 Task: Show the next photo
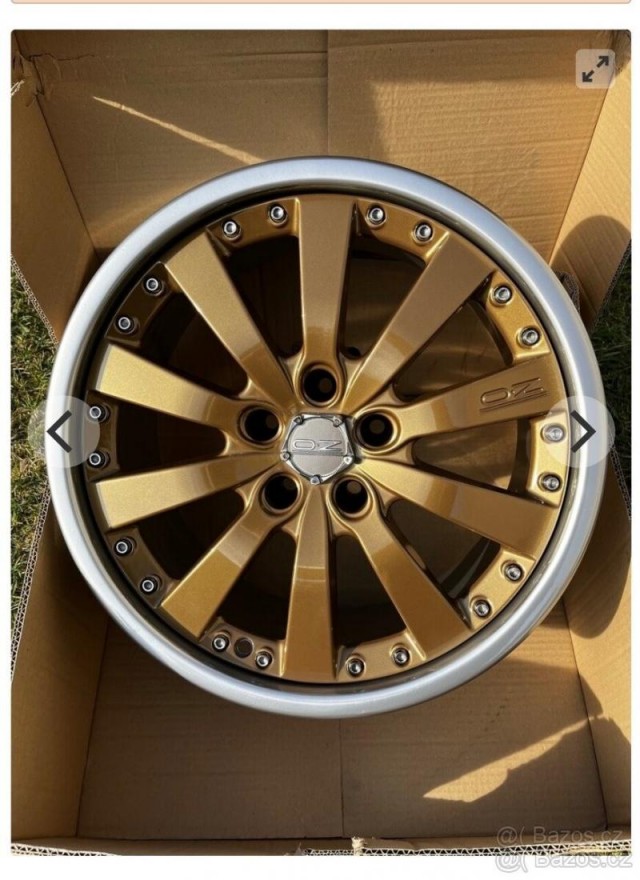coord(581,432)
